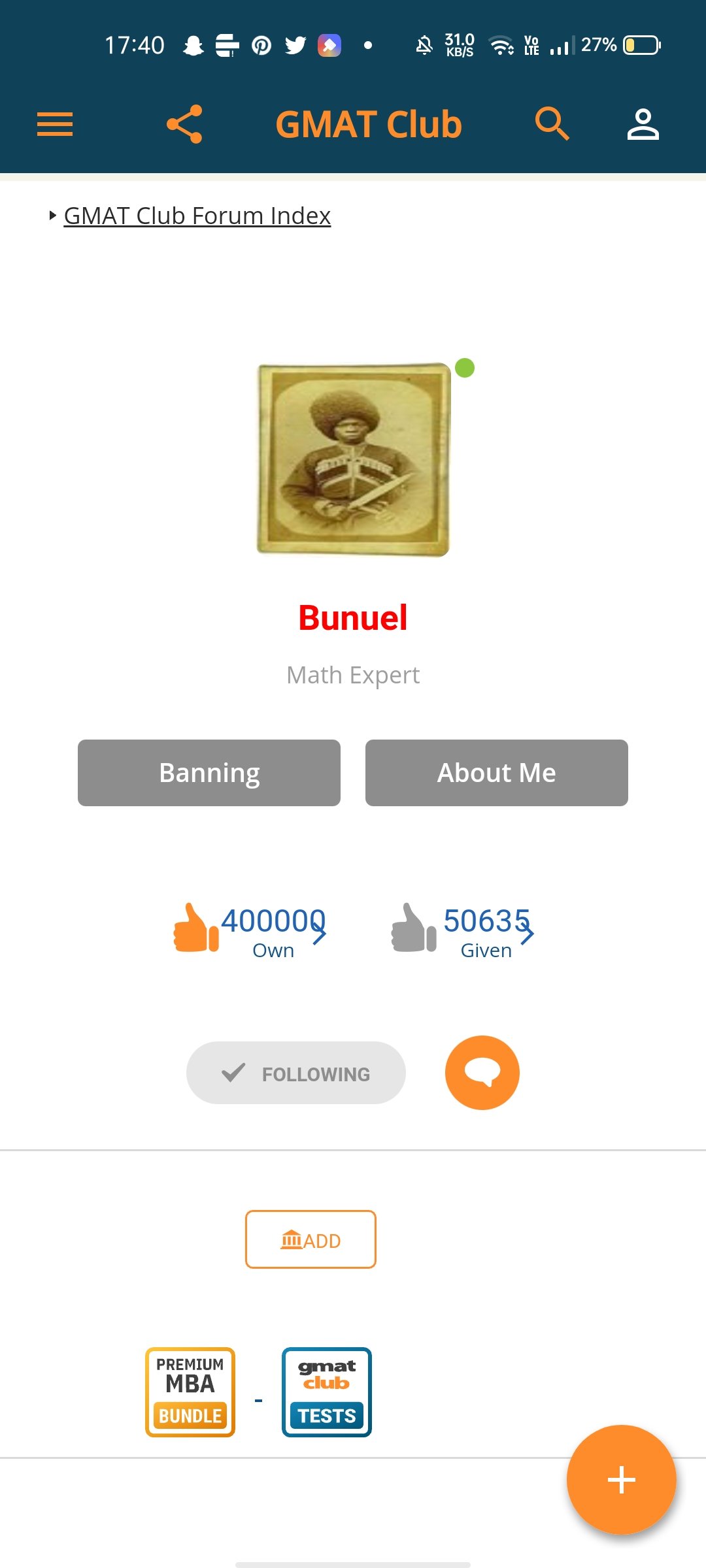
Task: Tap the orange plus floating button
Action: click(x=621, y=1480)
